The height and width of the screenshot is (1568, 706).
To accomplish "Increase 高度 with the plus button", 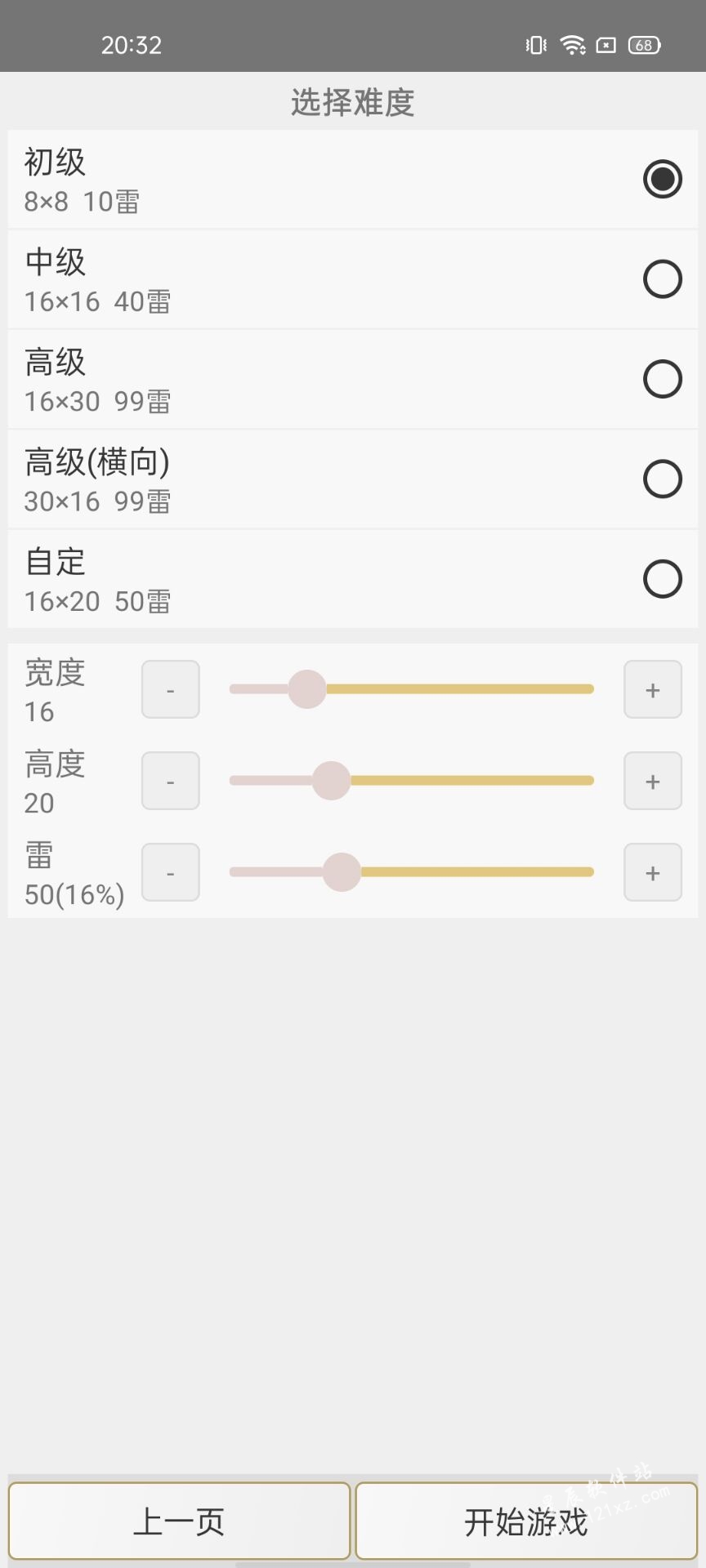I will pos(653,781).
